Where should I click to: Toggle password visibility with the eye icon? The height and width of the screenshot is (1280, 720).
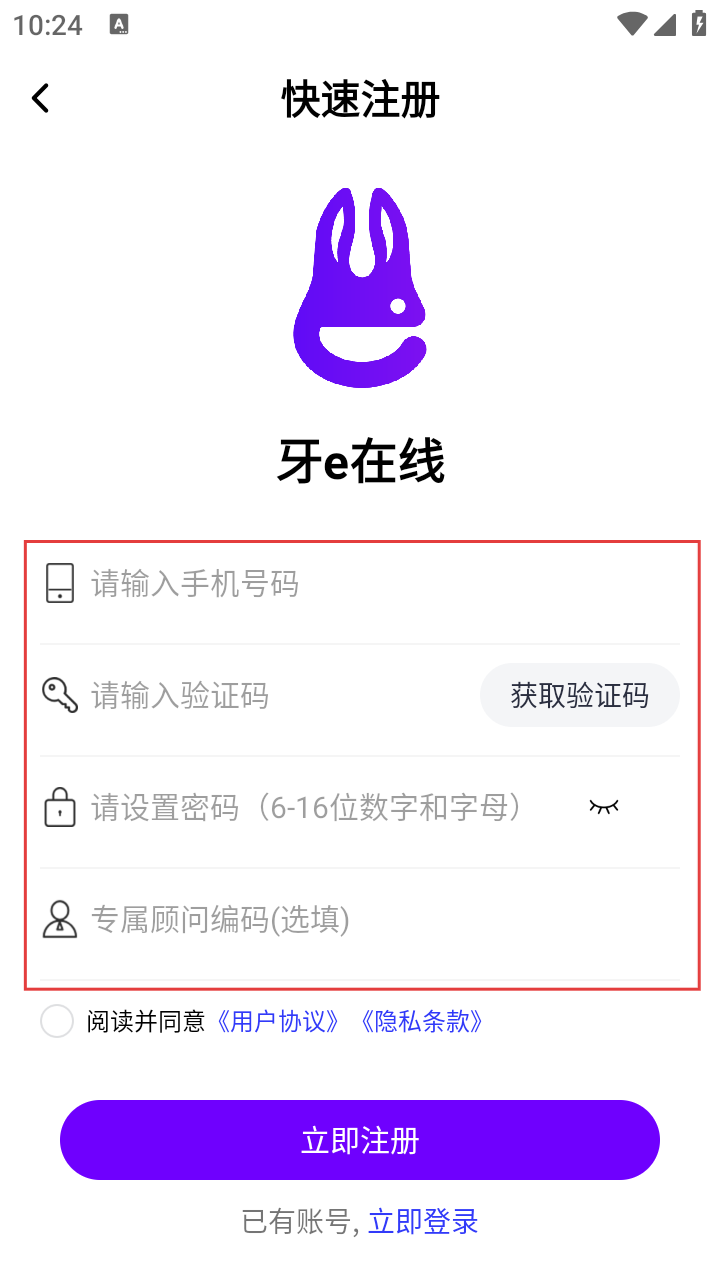[604, 806]
